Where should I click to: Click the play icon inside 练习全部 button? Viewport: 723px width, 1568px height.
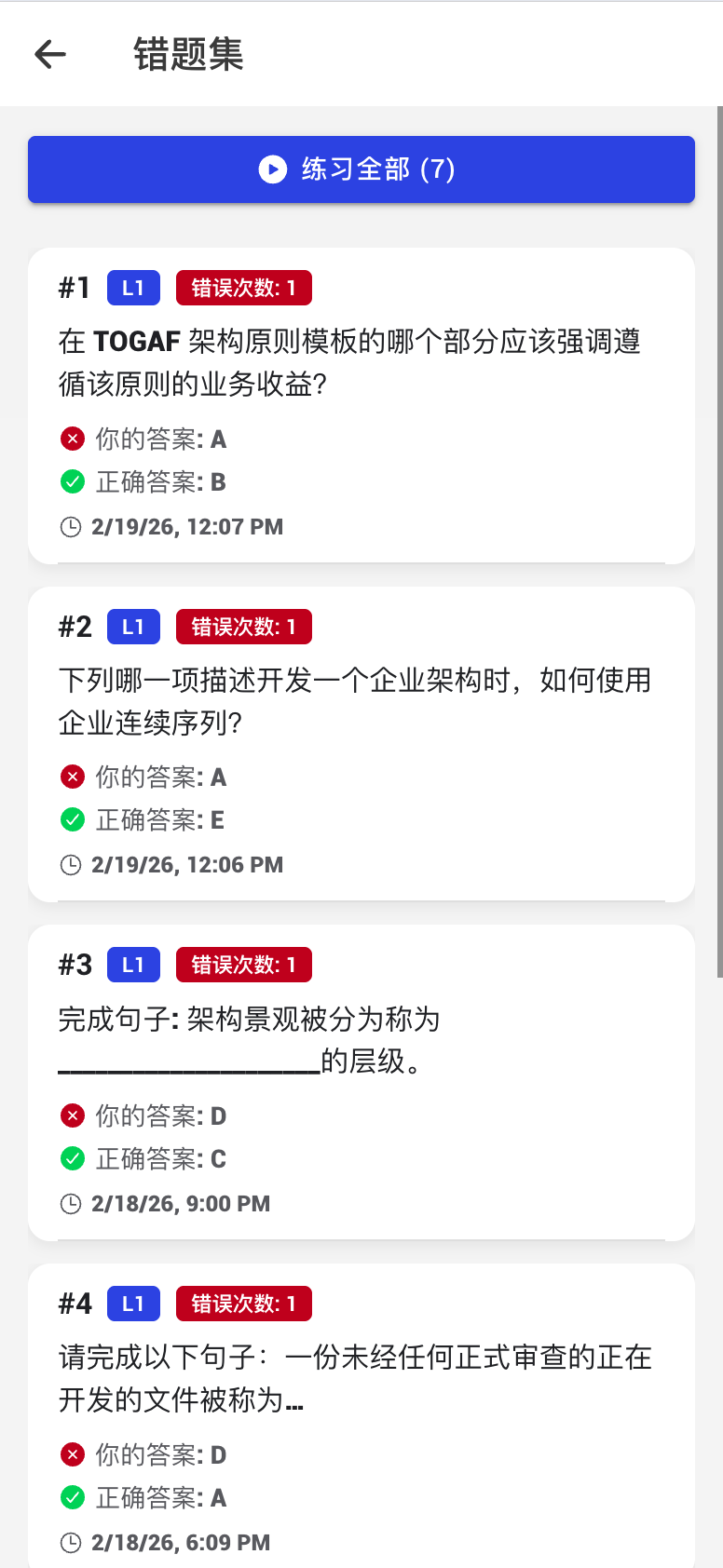pyautogui.click(x=271, y=169)
